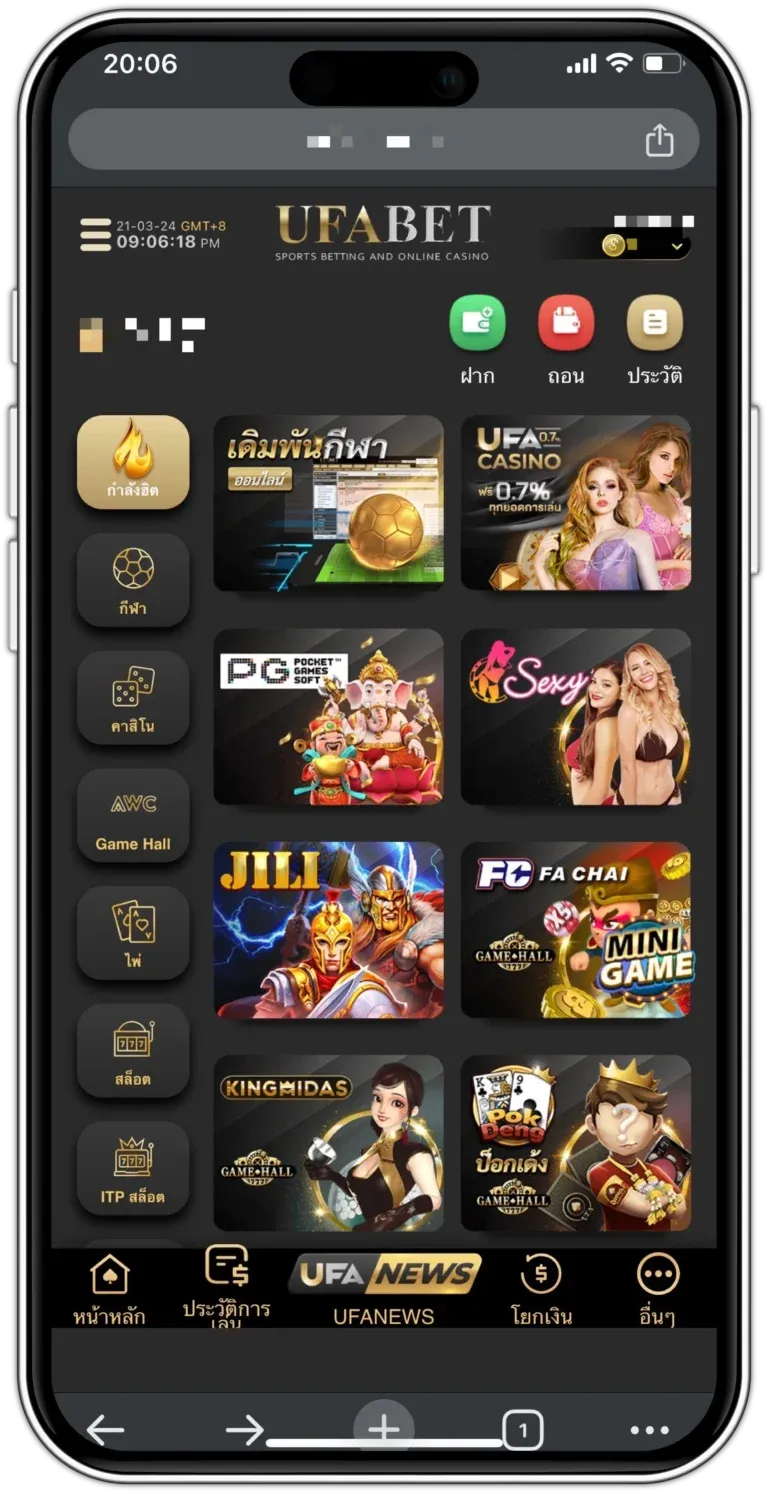Open the Pok Deng ป๊อกเด้ง tile
The width and height of the screenshot is (768, 1493).
575,1143
